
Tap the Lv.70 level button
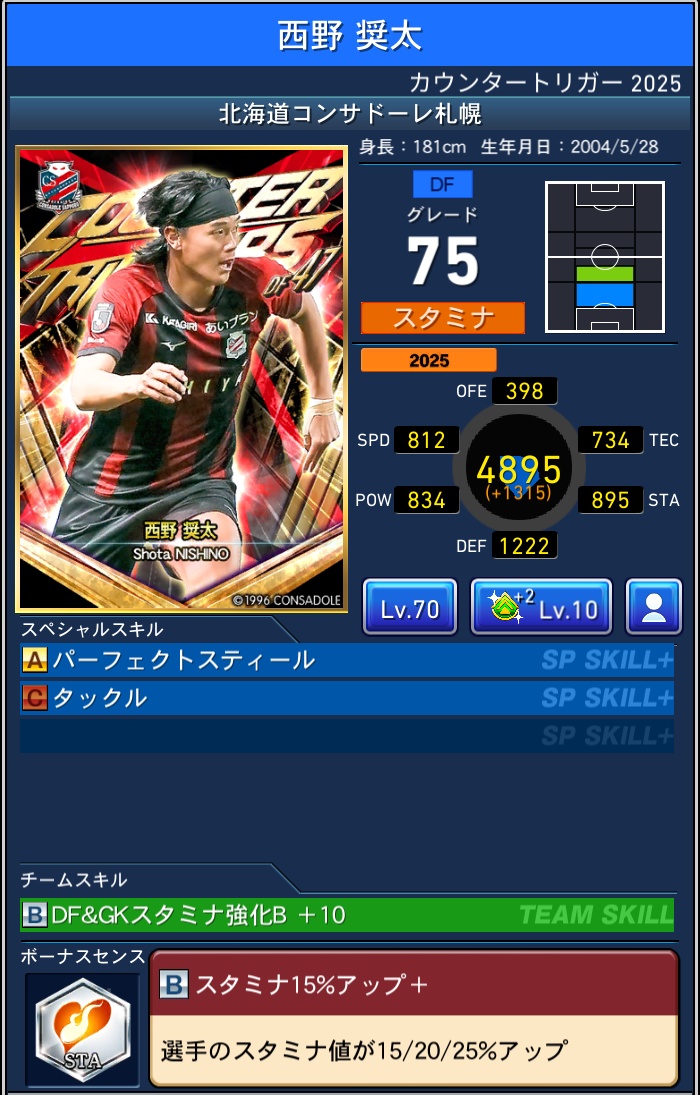[x=409, y=608]
